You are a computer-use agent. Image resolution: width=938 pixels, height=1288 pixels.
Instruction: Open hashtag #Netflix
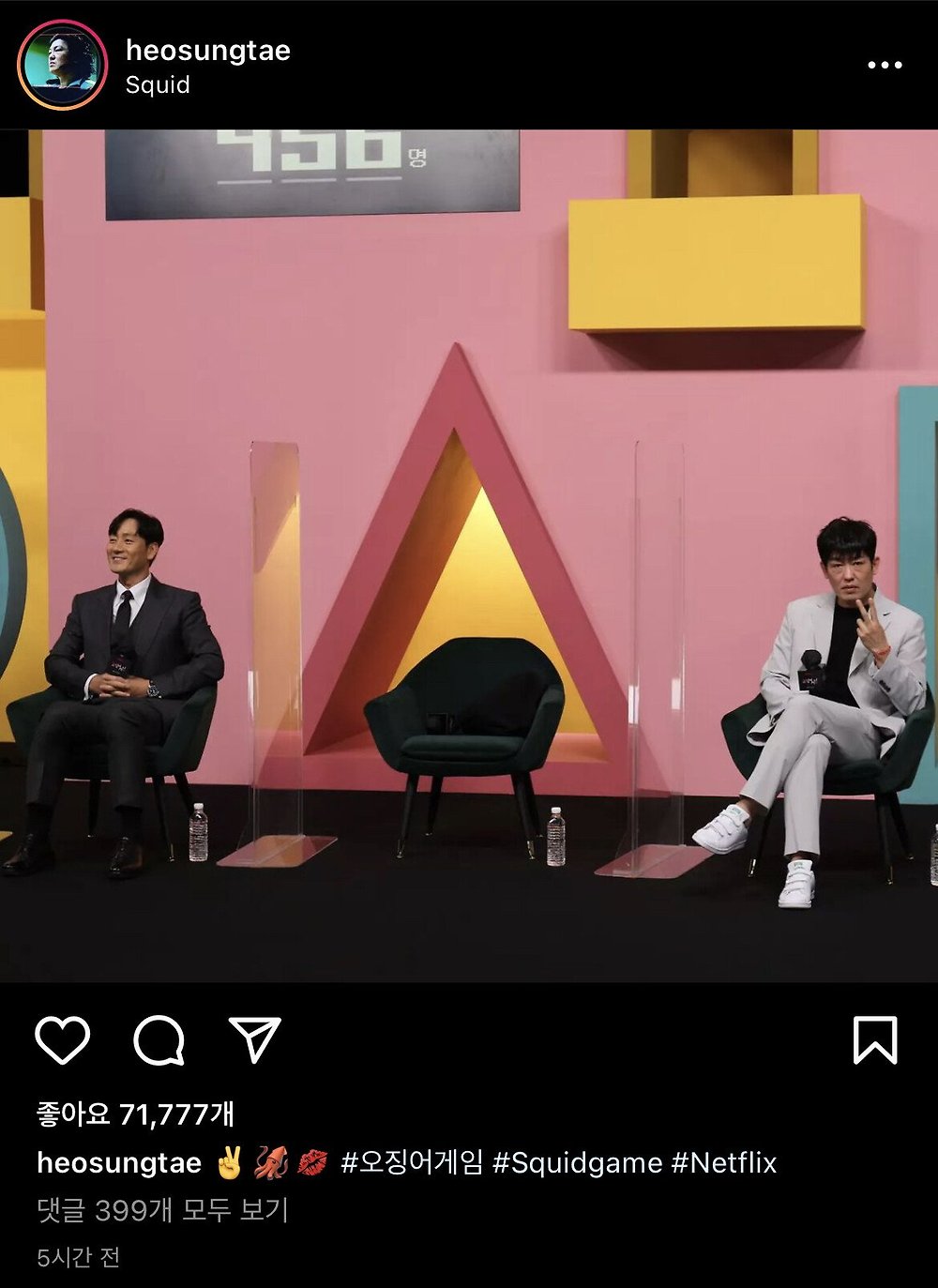coord(723,1163)
